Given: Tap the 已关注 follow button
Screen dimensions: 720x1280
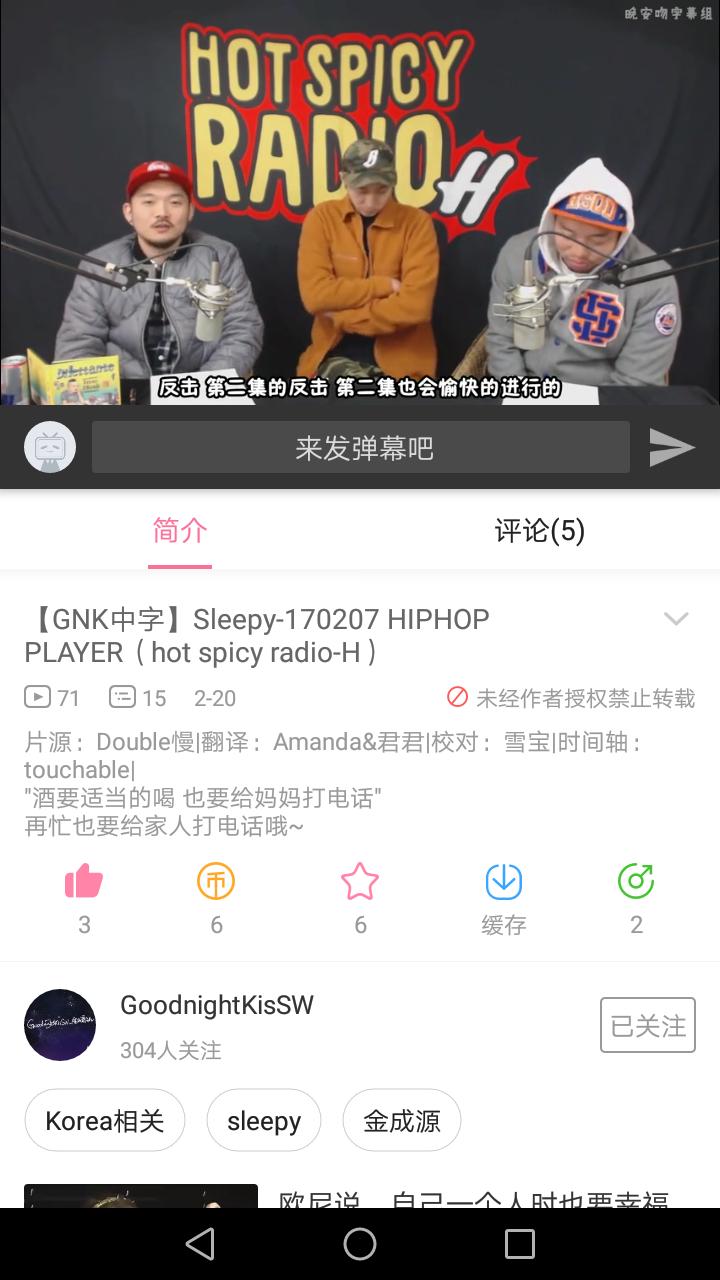Looking at the screenshot, I should [648, 1025].
